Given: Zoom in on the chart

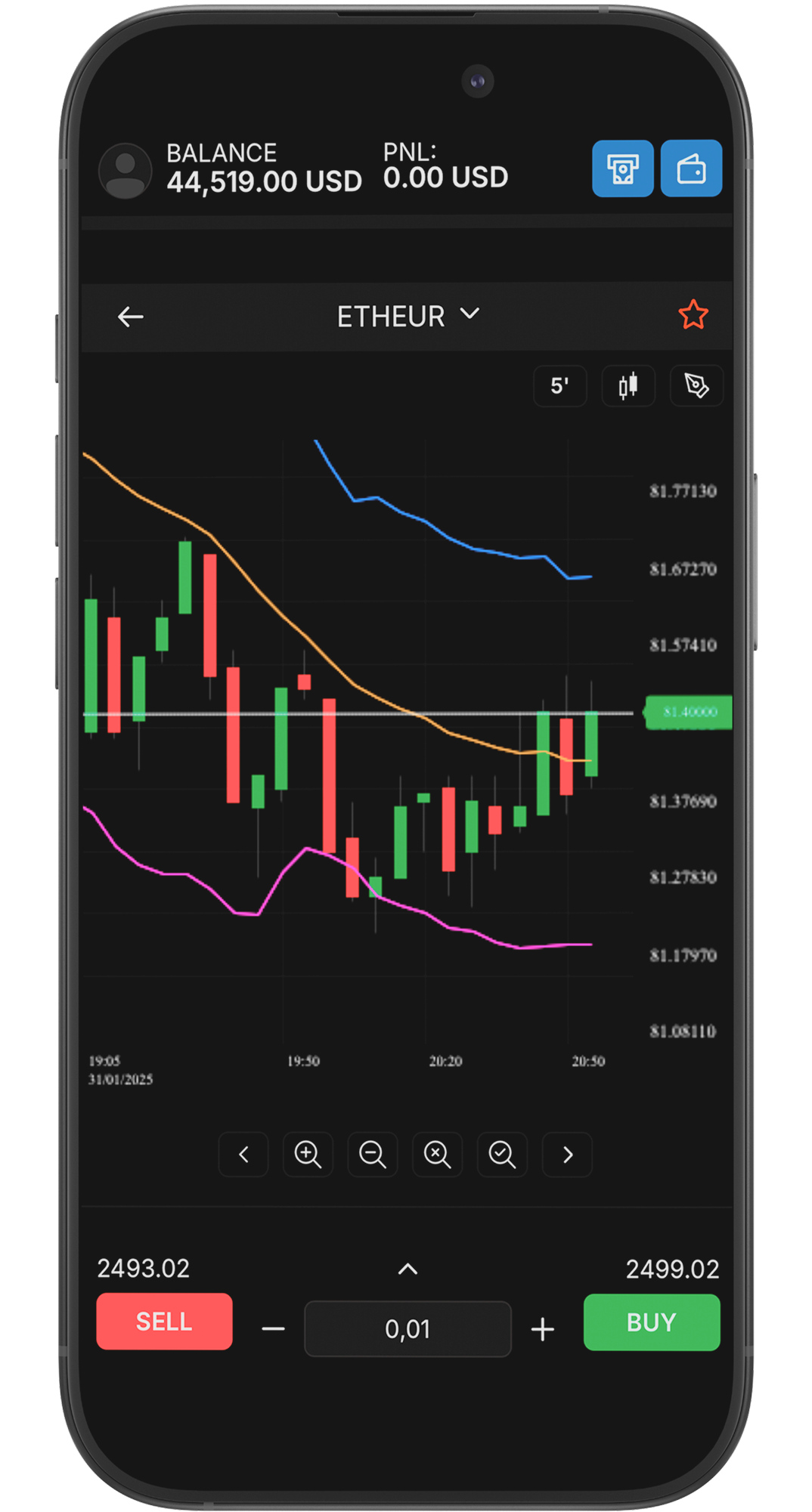Looking at the screenshot, I should click(308, 1155).
